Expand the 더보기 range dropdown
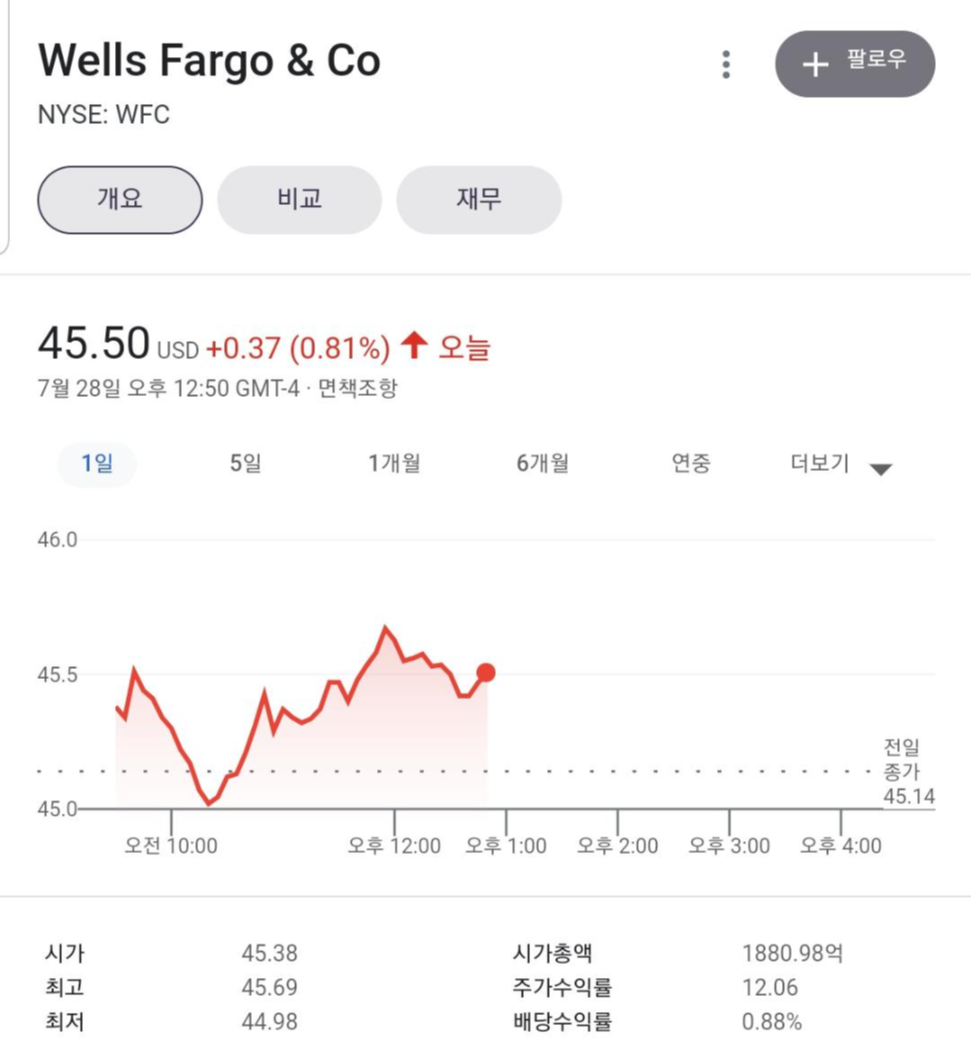The image size is (971, 1059). 839,465
